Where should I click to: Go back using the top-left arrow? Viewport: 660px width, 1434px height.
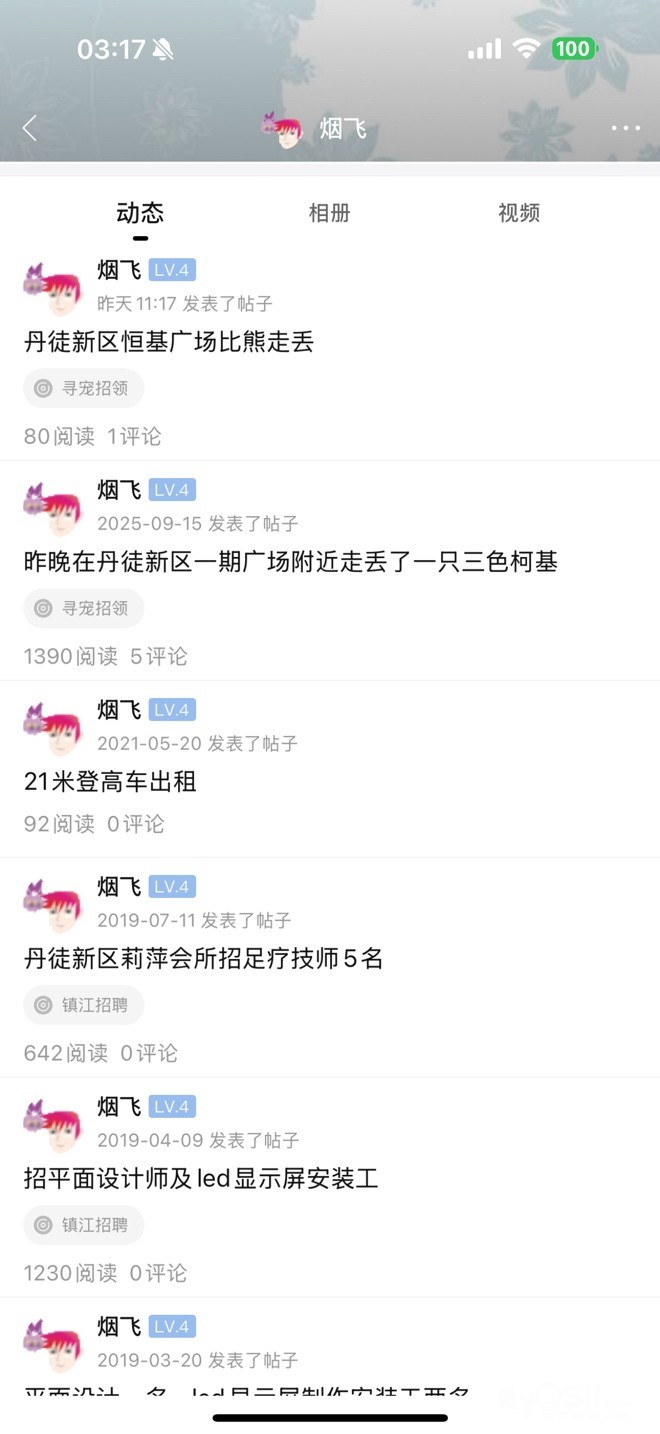click(30, 128)
